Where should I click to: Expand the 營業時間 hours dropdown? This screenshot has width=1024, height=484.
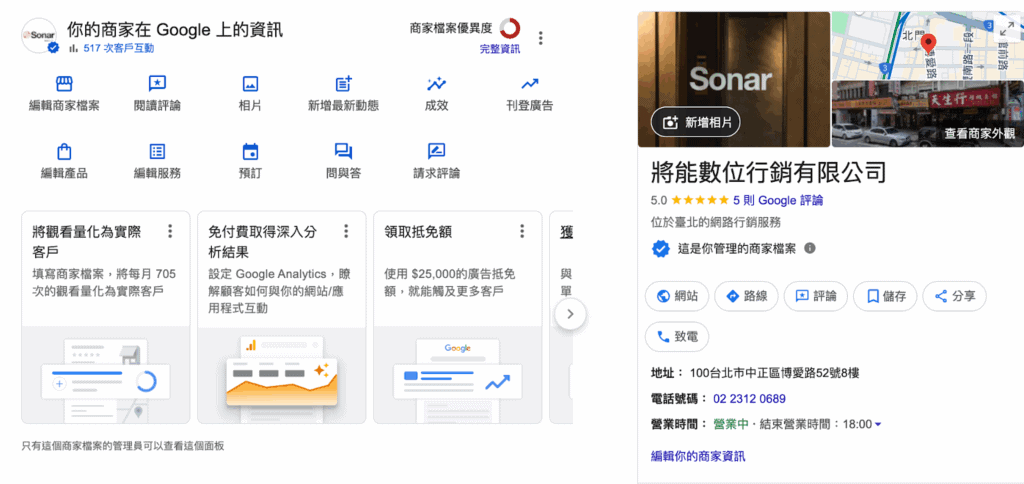[x=878, y=425]
